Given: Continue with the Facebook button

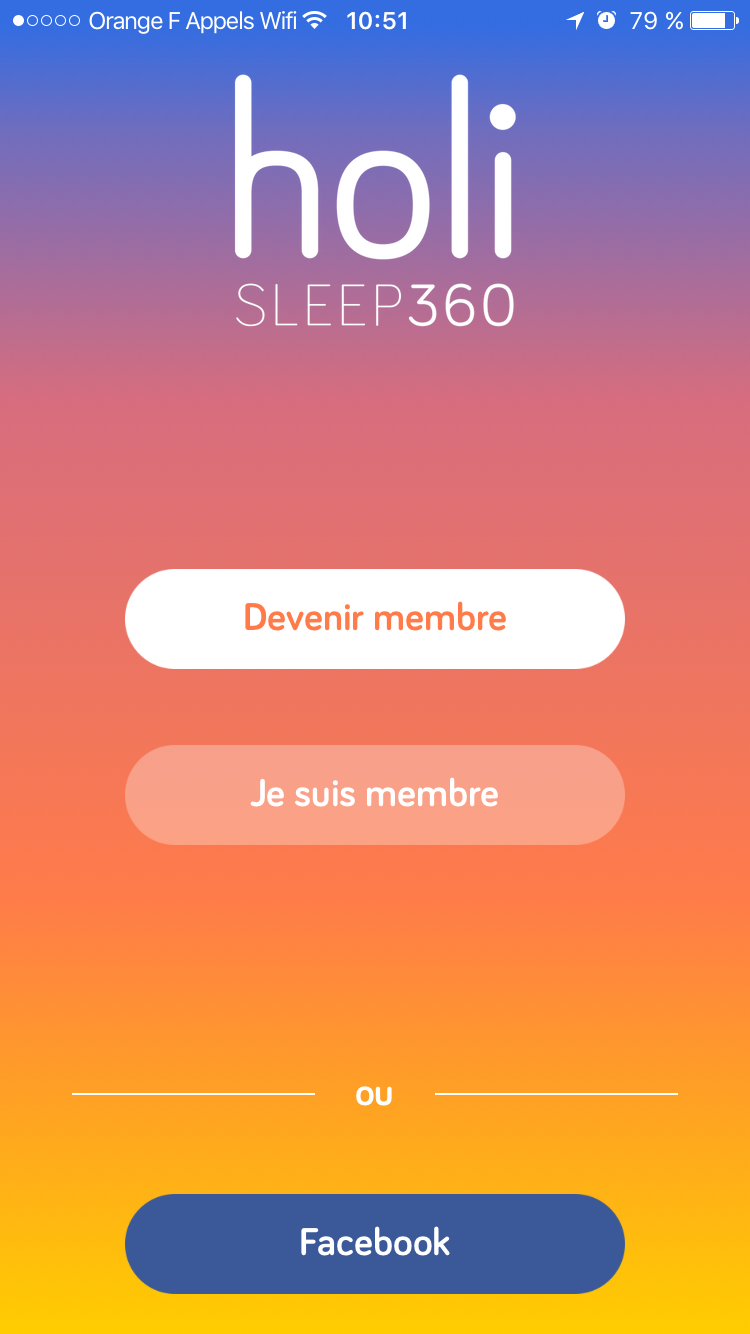Looking at the screenshot, I should point(375,1243).
